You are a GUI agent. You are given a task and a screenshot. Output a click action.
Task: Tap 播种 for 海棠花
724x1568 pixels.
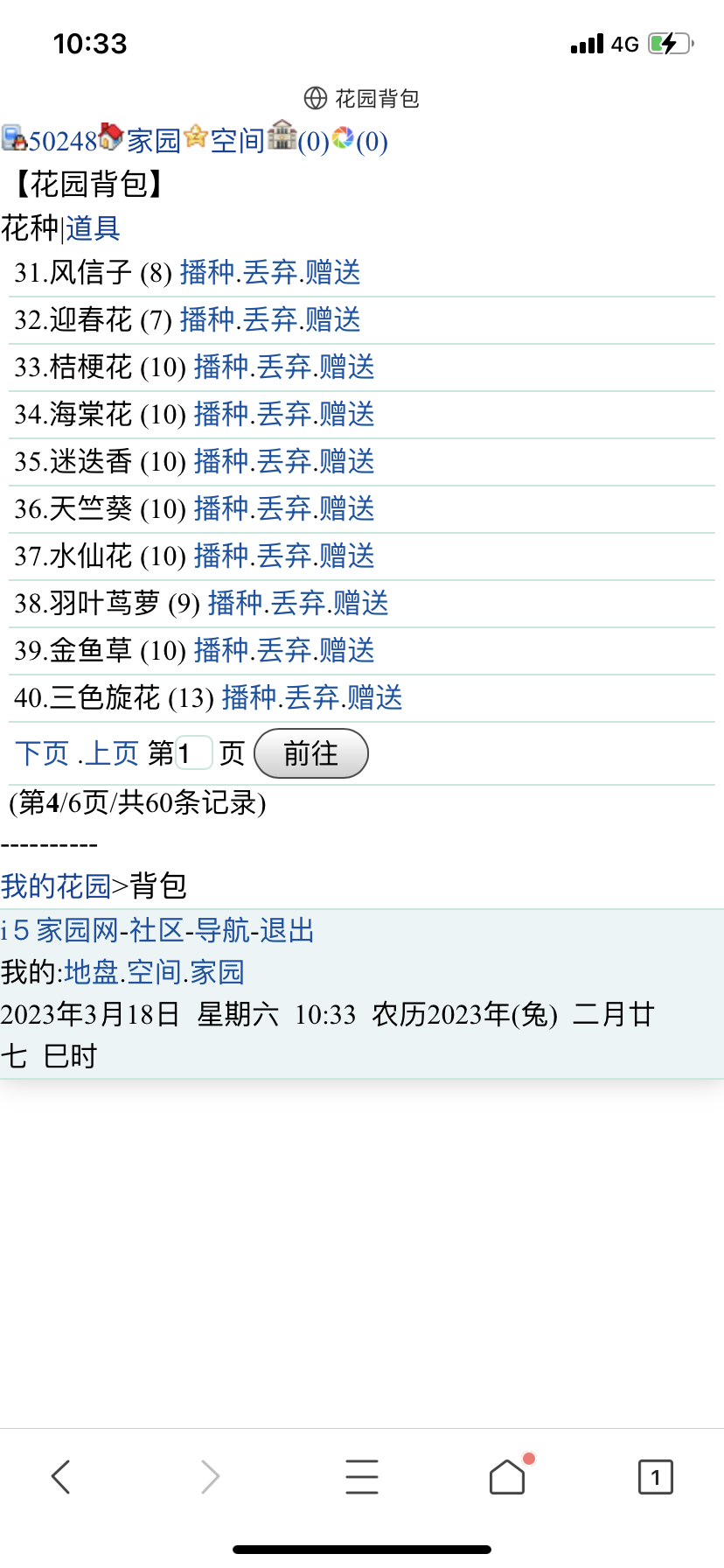pos(221,415)
